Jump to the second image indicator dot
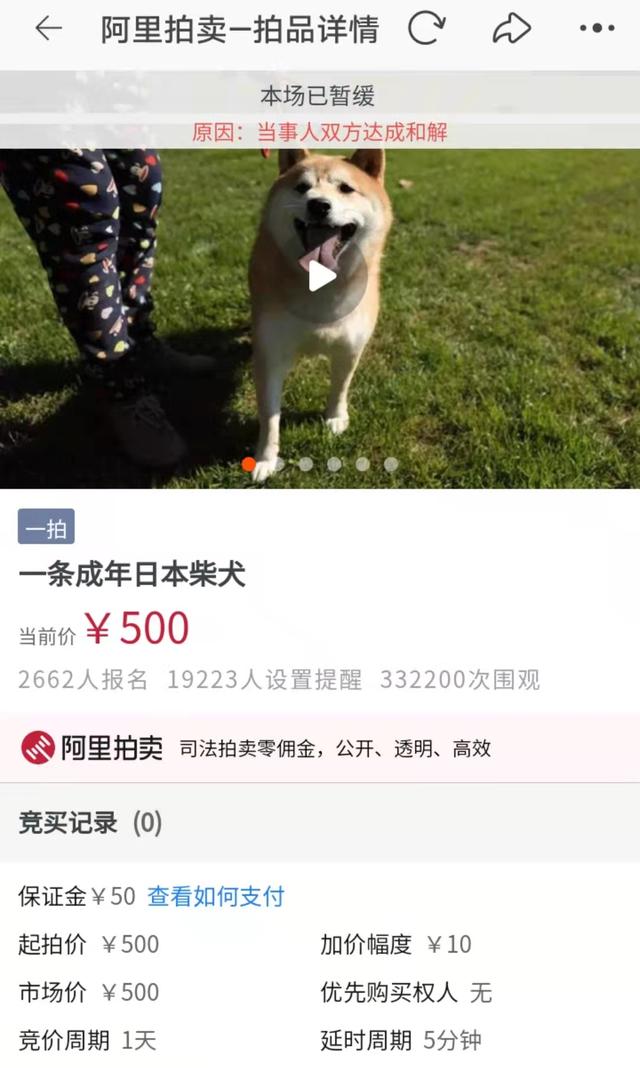Image resolution: width=640 pixels, height=1068 pixels. (x=277, y=464)
